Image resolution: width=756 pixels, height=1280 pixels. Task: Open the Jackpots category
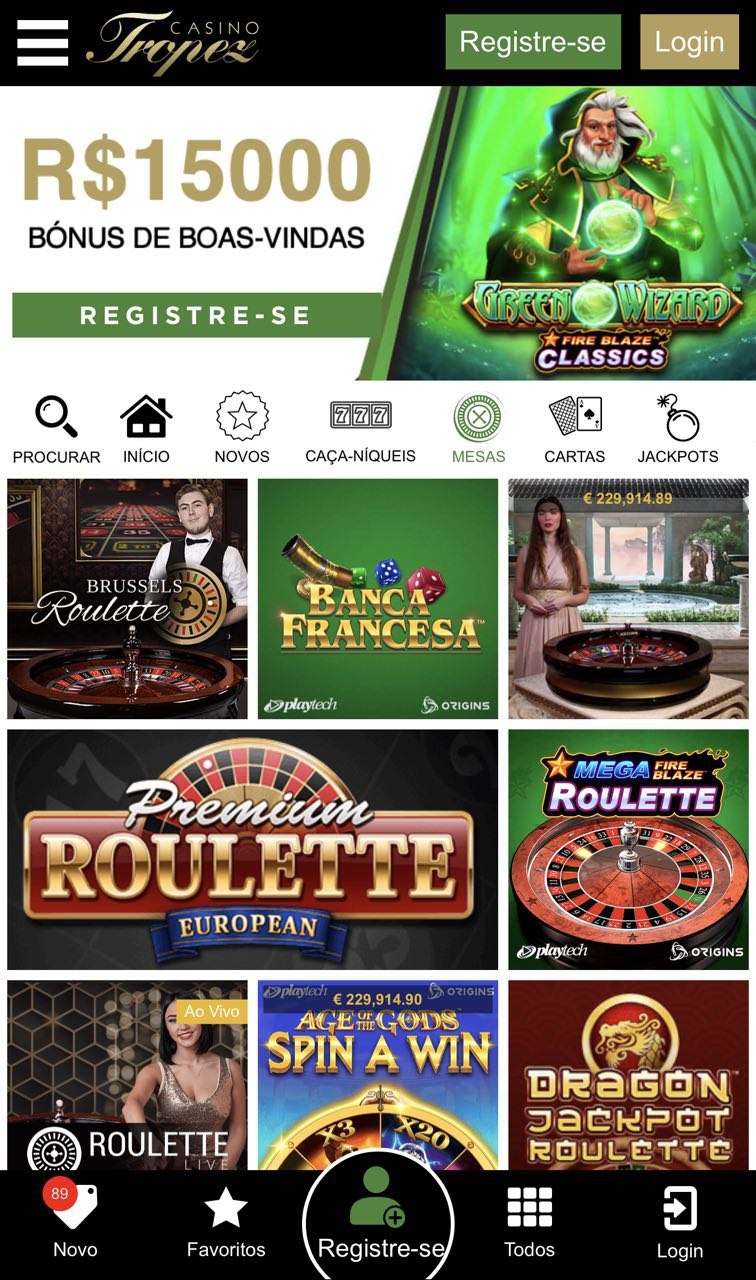pyautogui.click(x=678, y=429)
